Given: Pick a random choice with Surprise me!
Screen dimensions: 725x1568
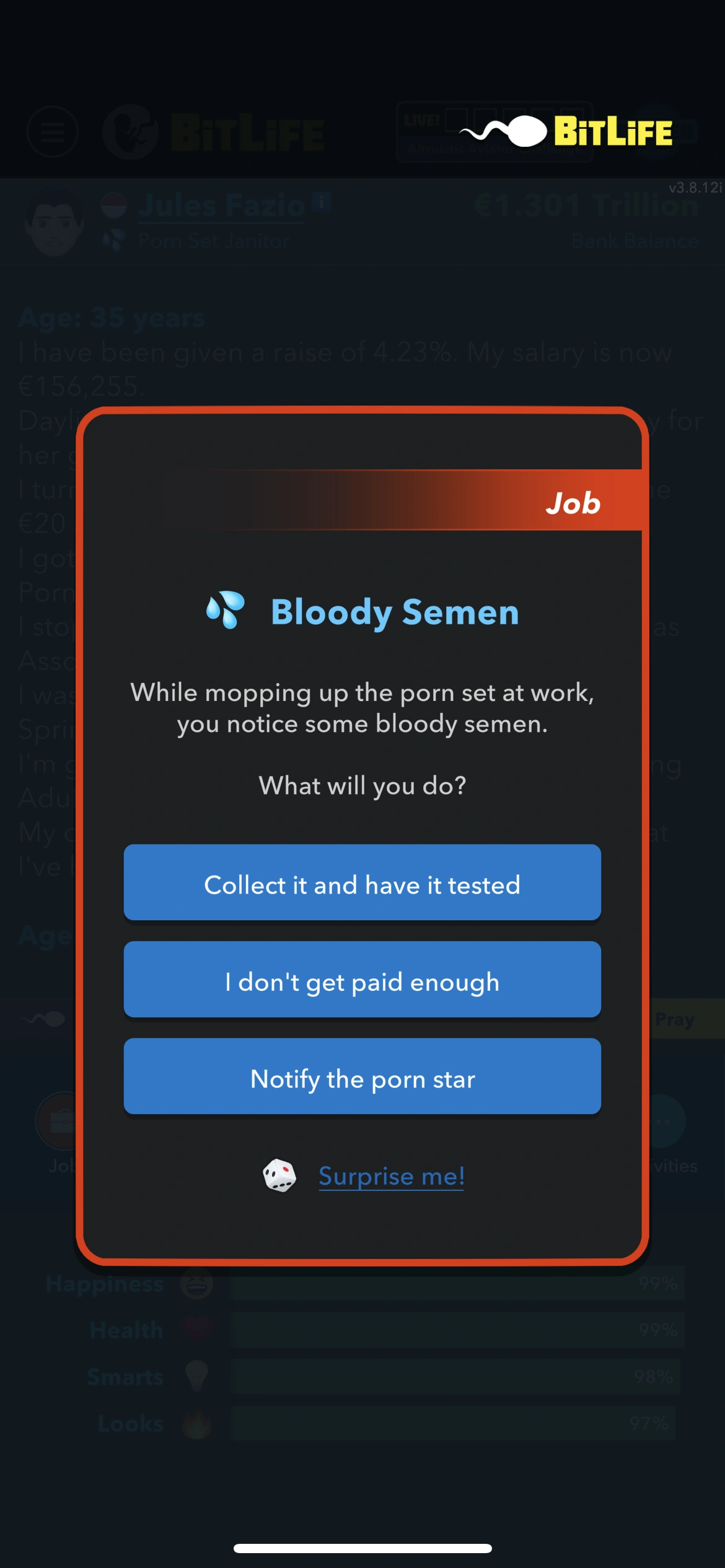Looking at the screenshot, I should click(390, 1176).
